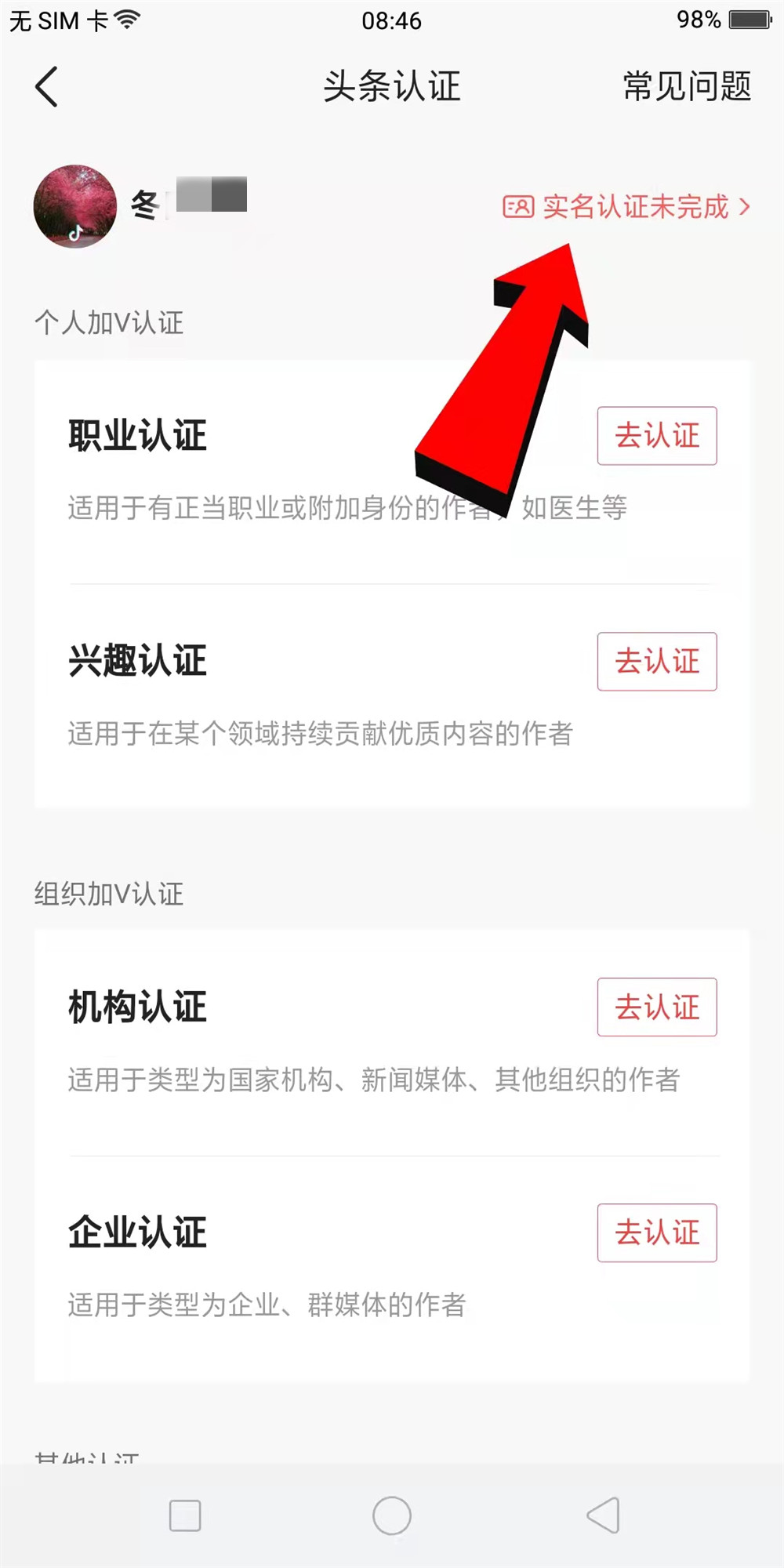Open 常见问题 from the top bar
The width and height of the screenshot is (784, 1568).
(687, 86)
